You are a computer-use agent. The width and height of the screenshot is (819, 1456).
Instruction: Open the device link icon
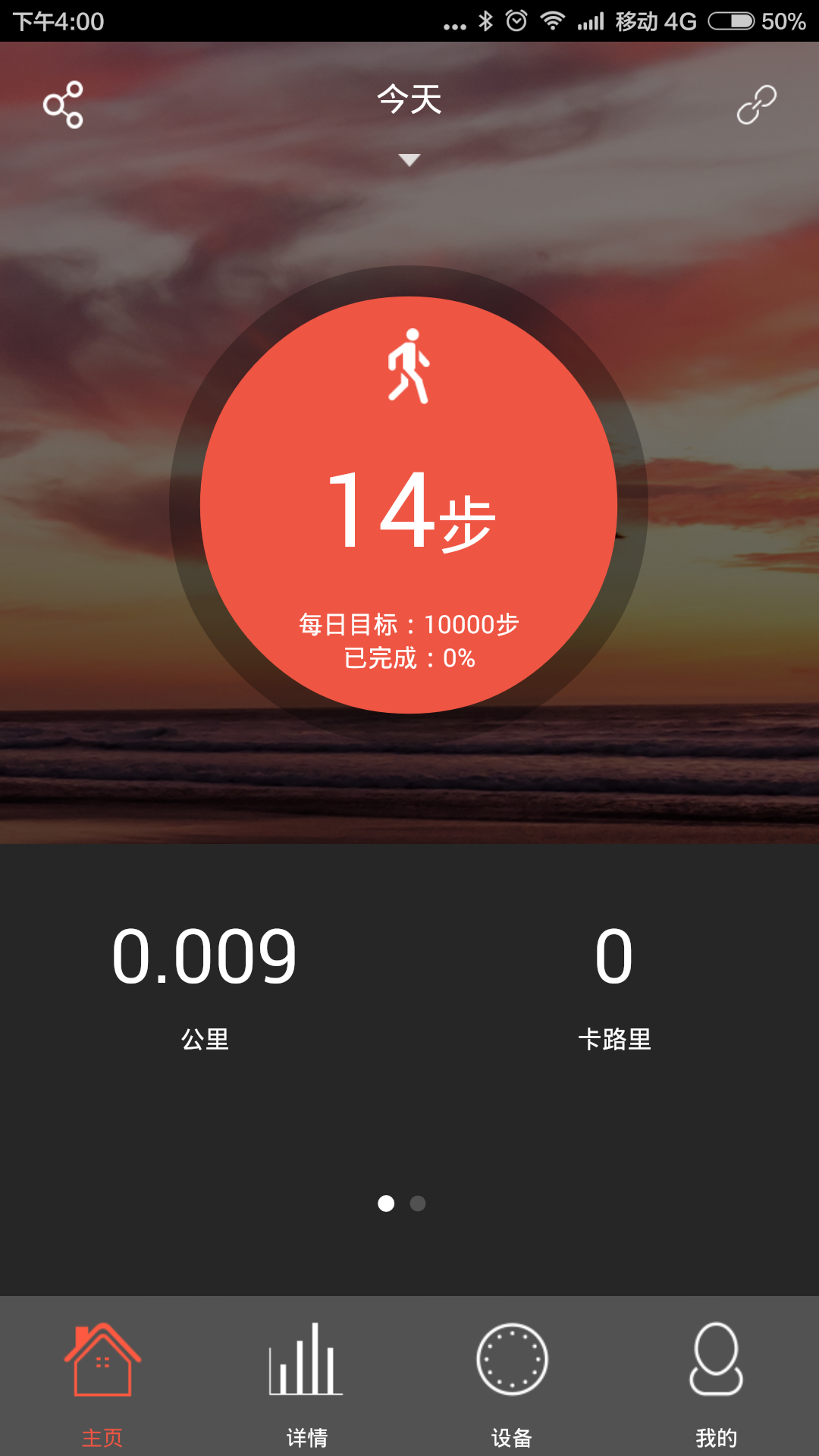click(x=756, y=105)
